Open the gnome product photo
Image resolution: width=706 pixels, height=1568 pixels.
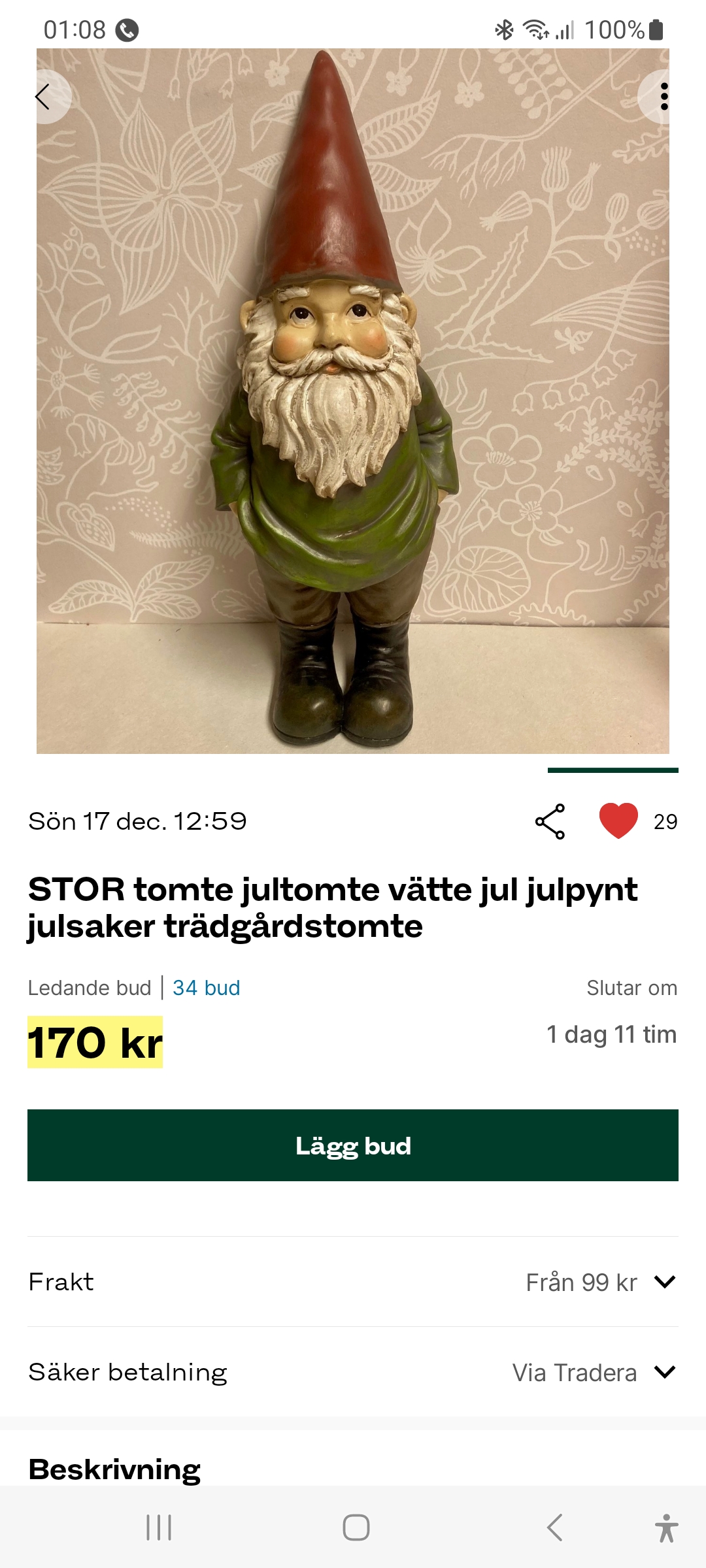tap(353, 401)
